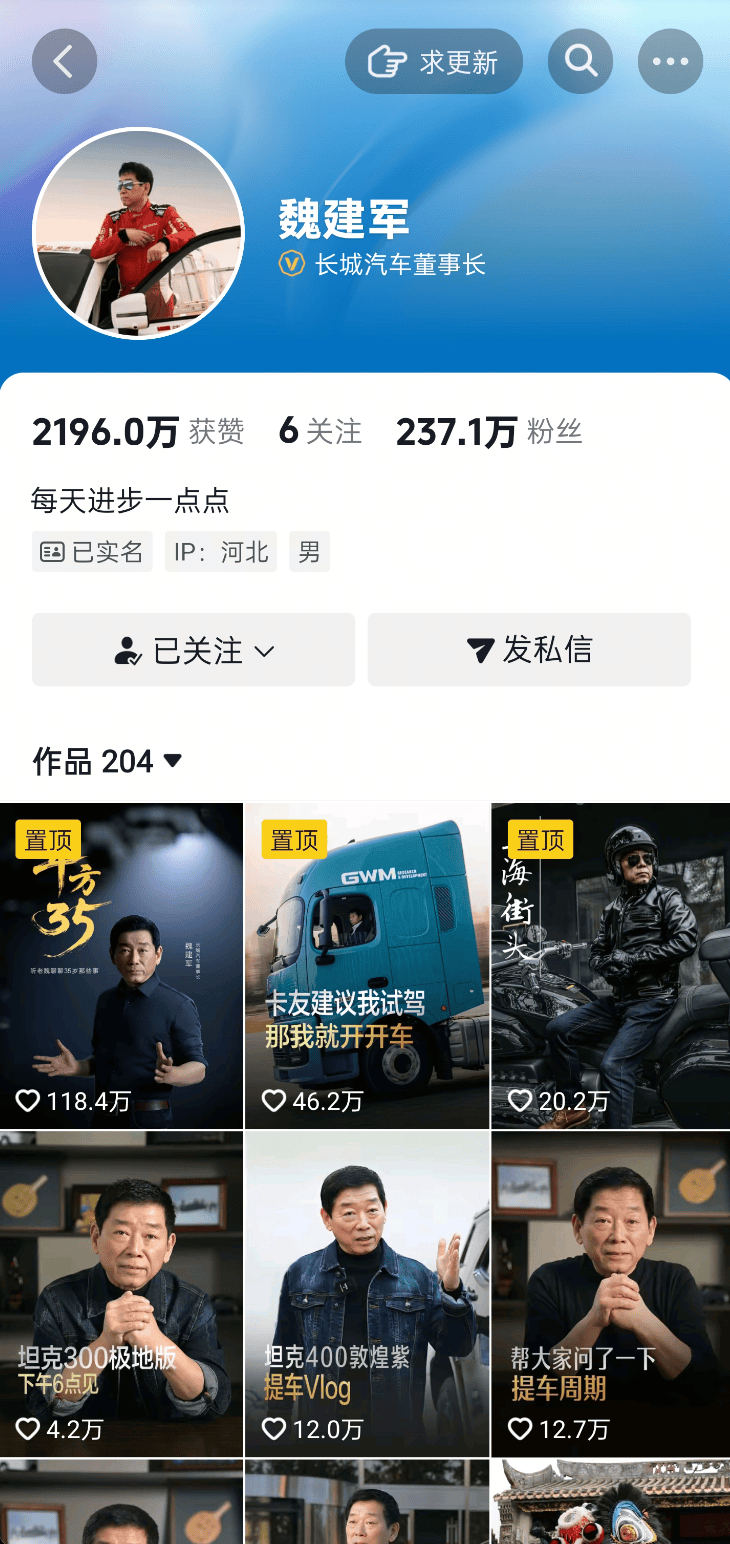
Task: Open the pinned motorcycle video with 20.2万 likes
Action: coord(611,966)
